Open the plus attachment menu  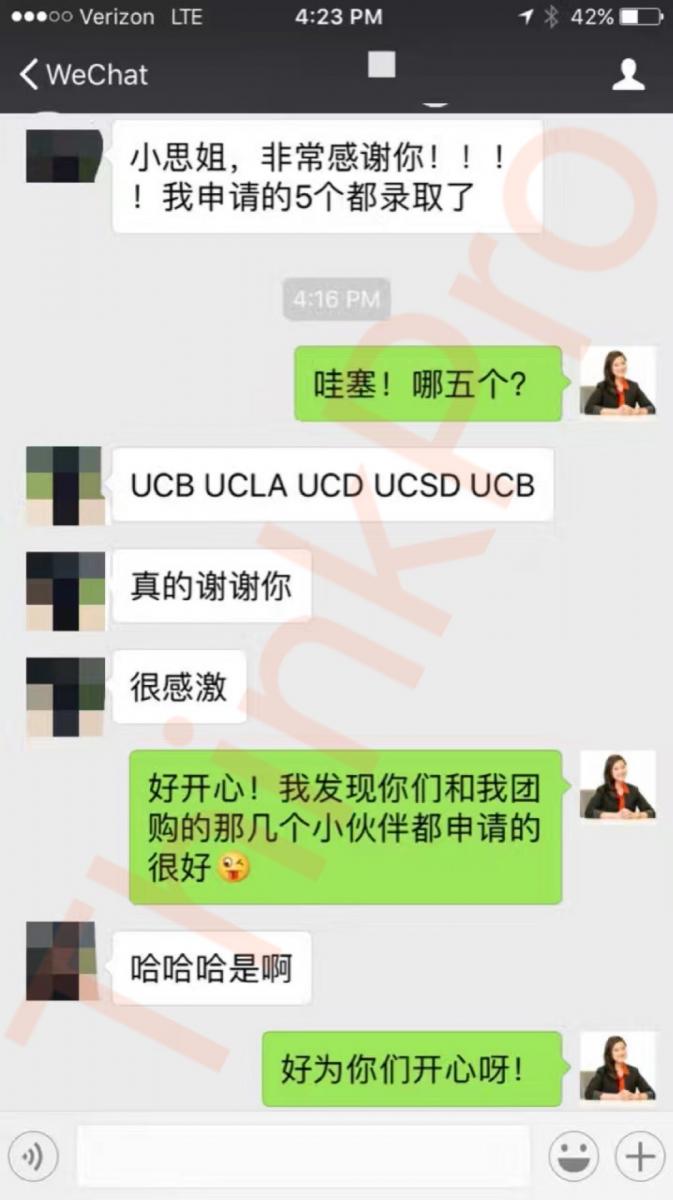point(638,1158)
